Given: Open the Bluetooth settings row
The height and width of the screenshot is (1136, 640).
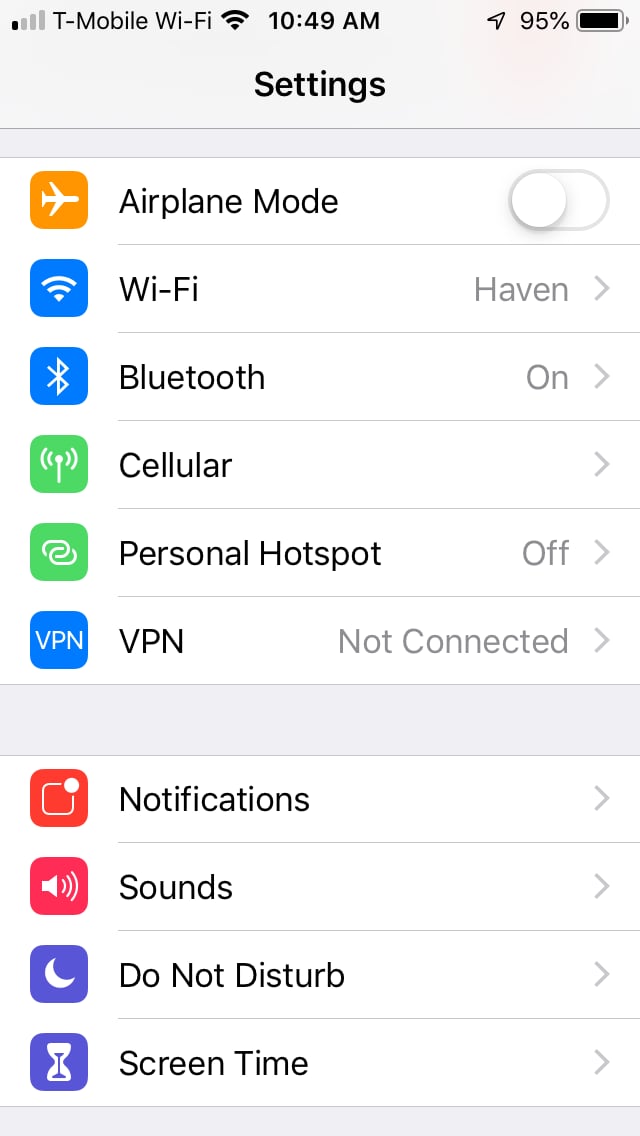Looking at the screenshot, I should [320, 377].
